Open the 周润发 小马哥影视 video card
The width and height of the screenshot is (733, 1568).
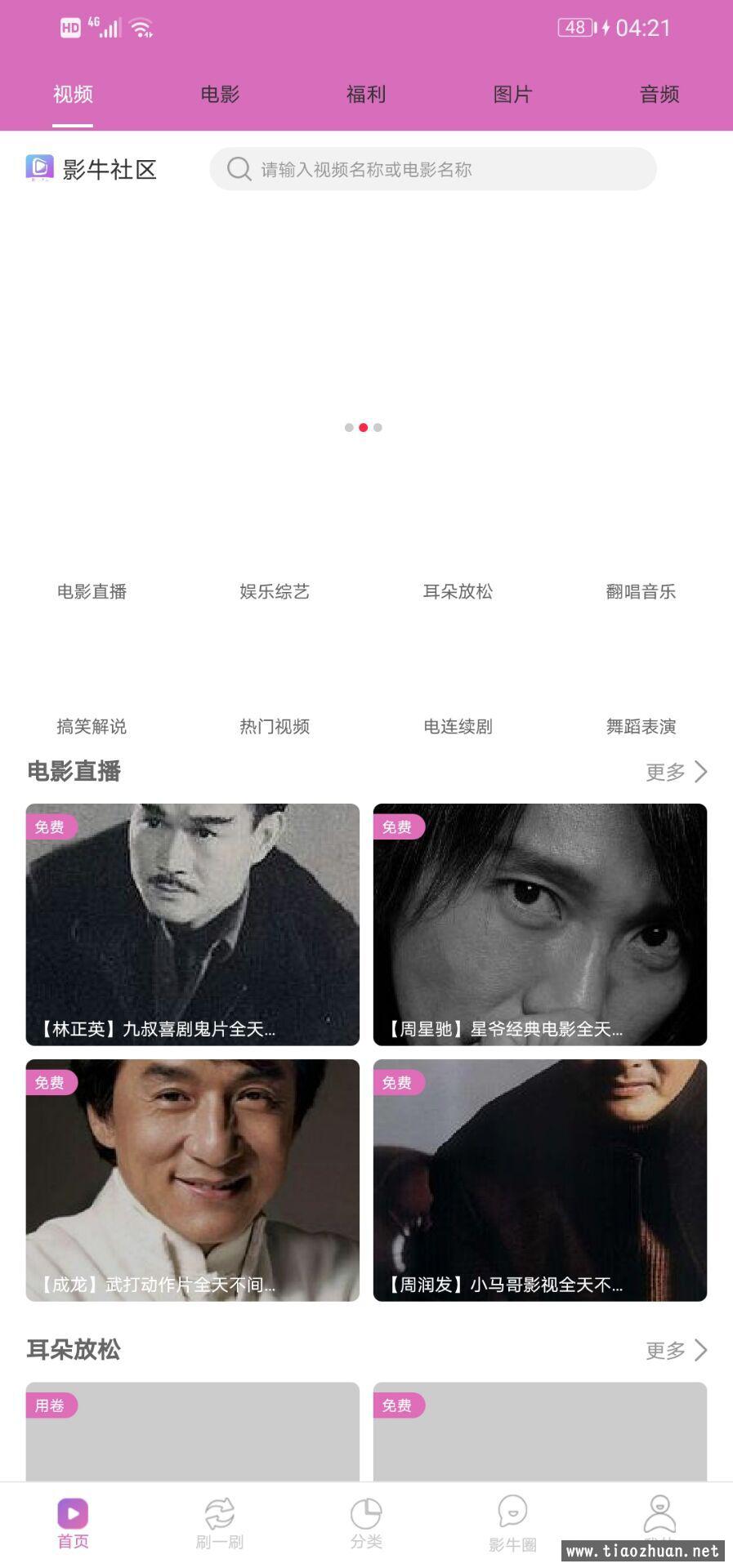click(x=539, y=1179)
